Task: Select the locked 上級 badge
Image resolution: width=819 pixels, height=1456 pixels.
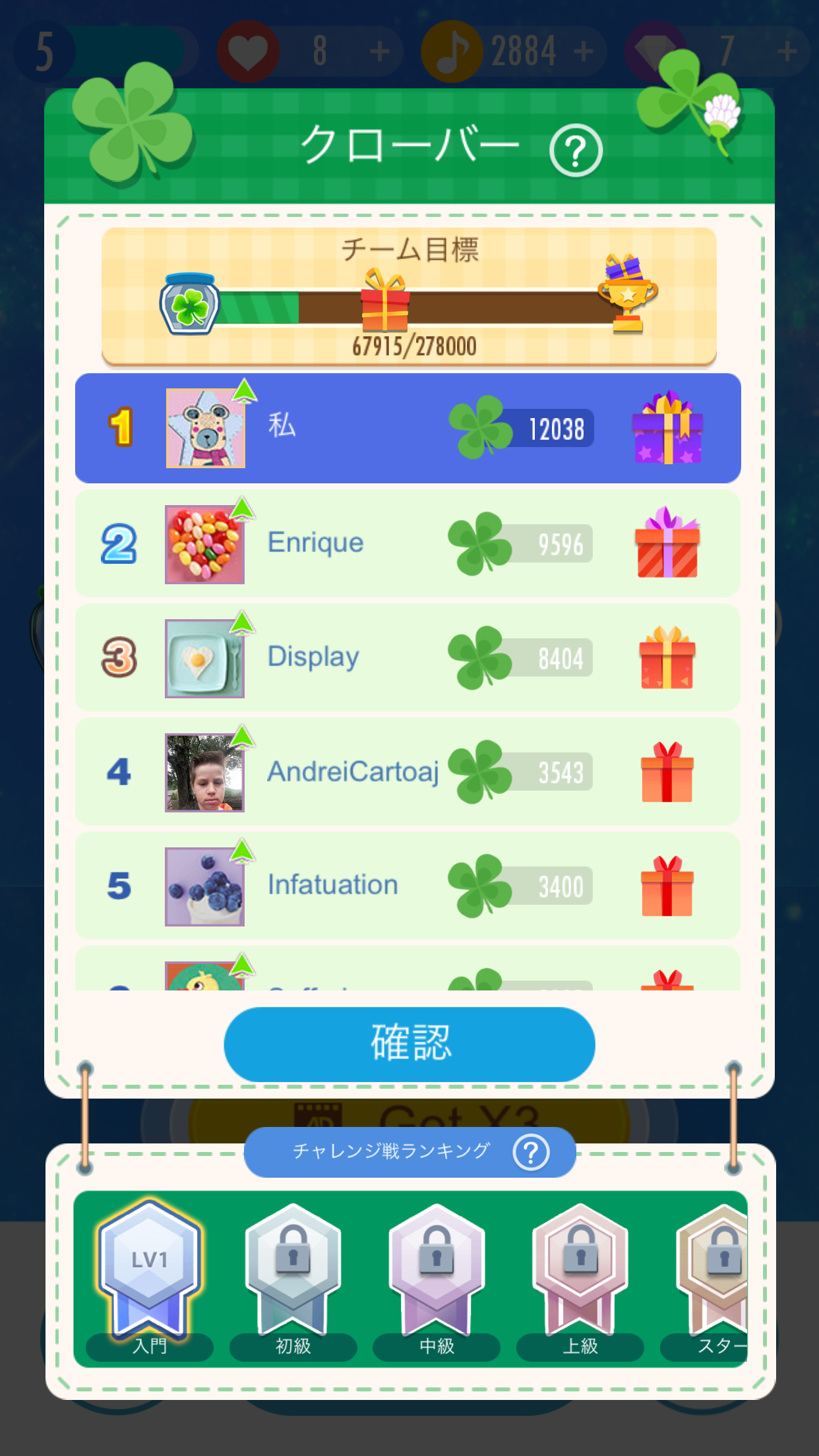Action: point(580,1269)
